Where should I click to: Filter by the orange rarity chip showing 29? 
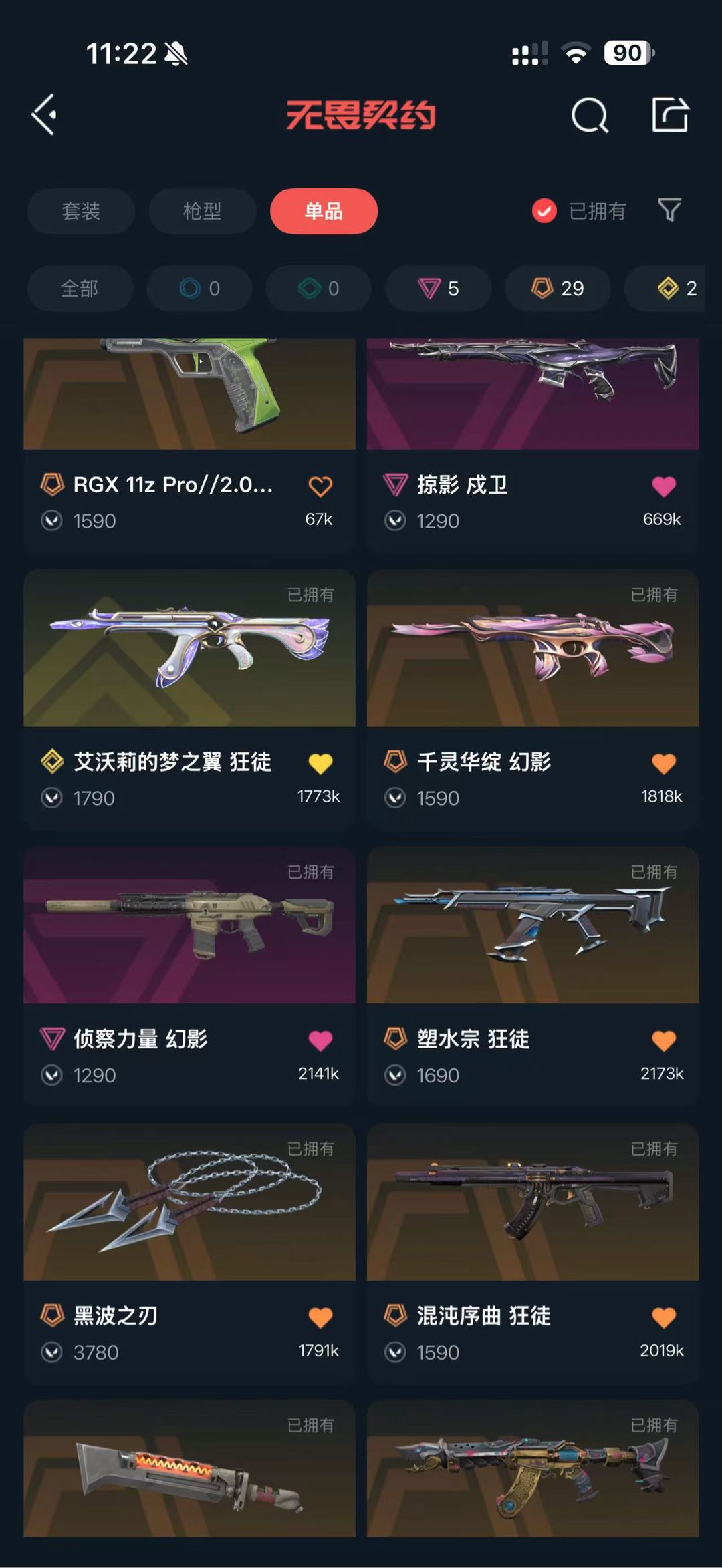point(558,289)
